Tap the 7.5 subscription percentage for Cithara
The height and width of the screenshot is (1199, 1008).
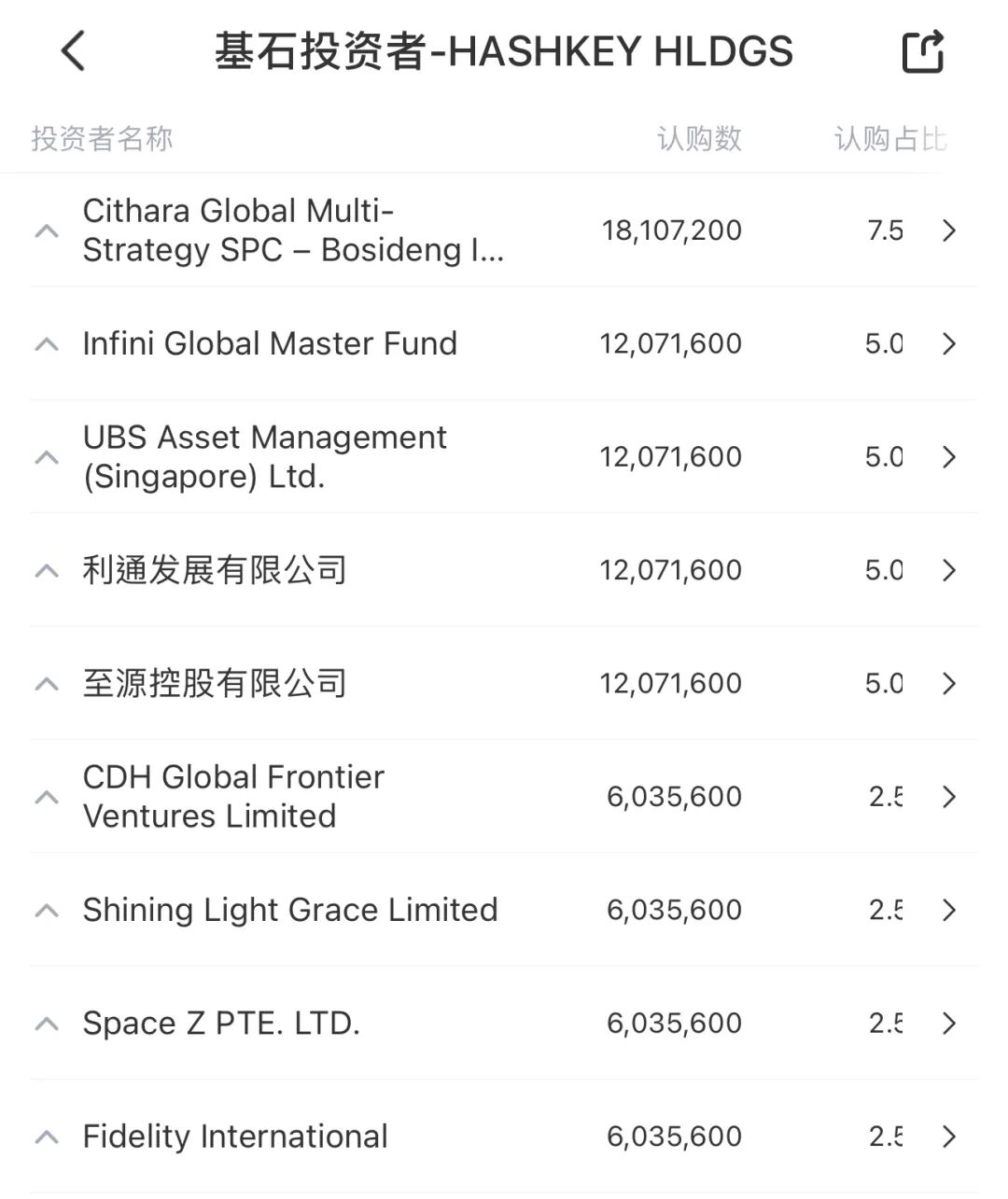click(886, 230)
